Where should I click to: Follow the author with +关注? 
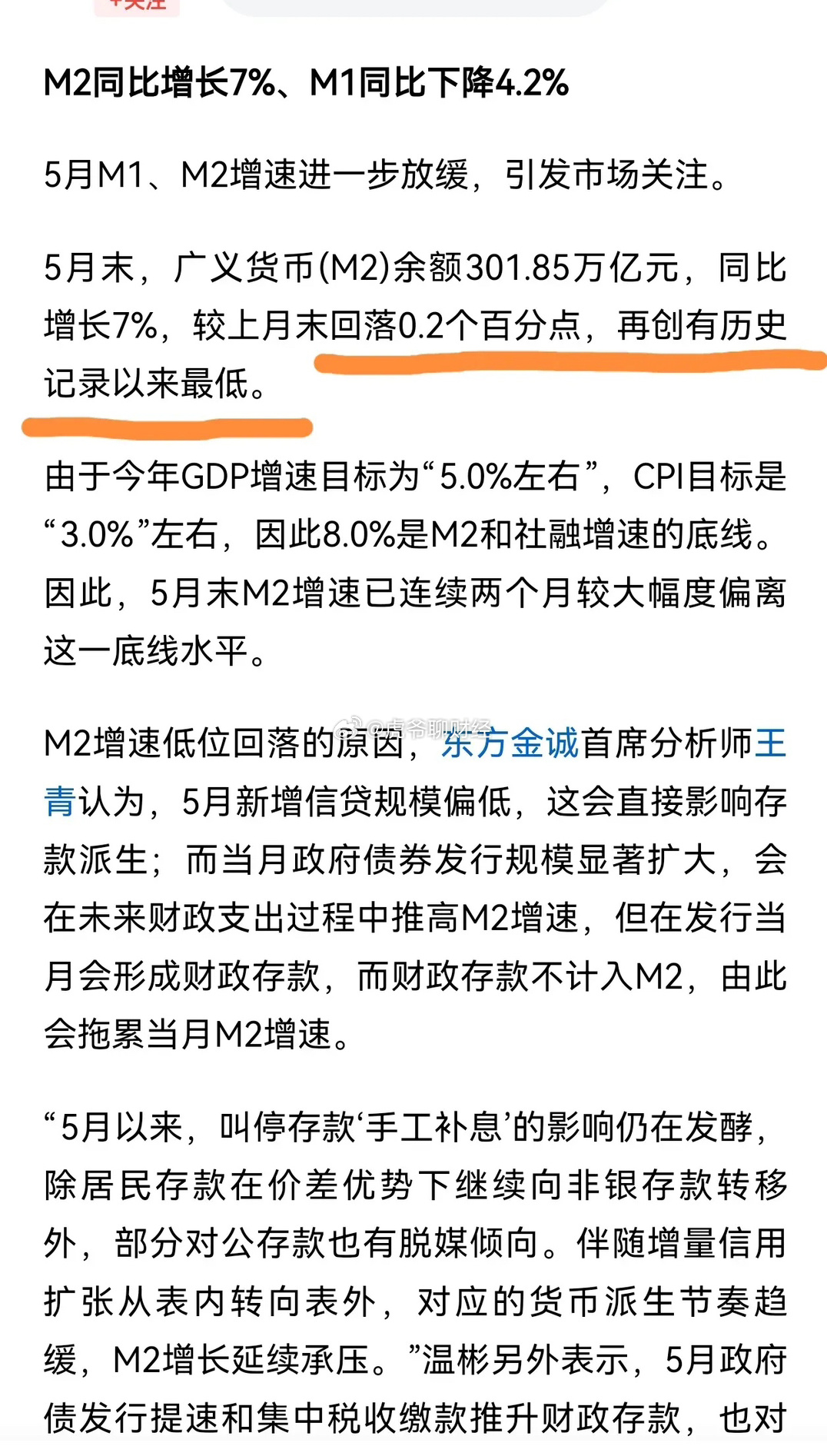tap(138, 5)
